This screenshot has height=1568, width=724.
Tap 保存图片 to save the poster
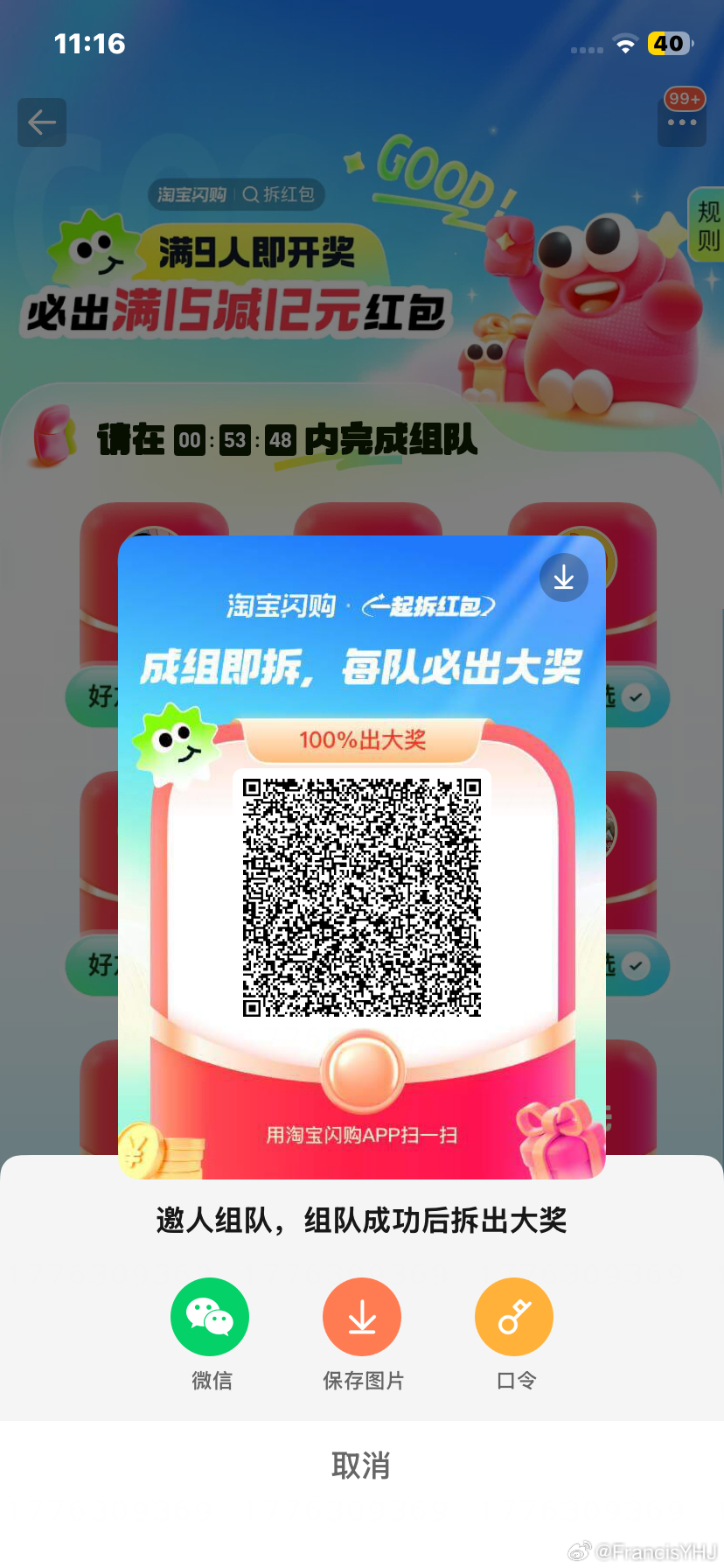362,1317
